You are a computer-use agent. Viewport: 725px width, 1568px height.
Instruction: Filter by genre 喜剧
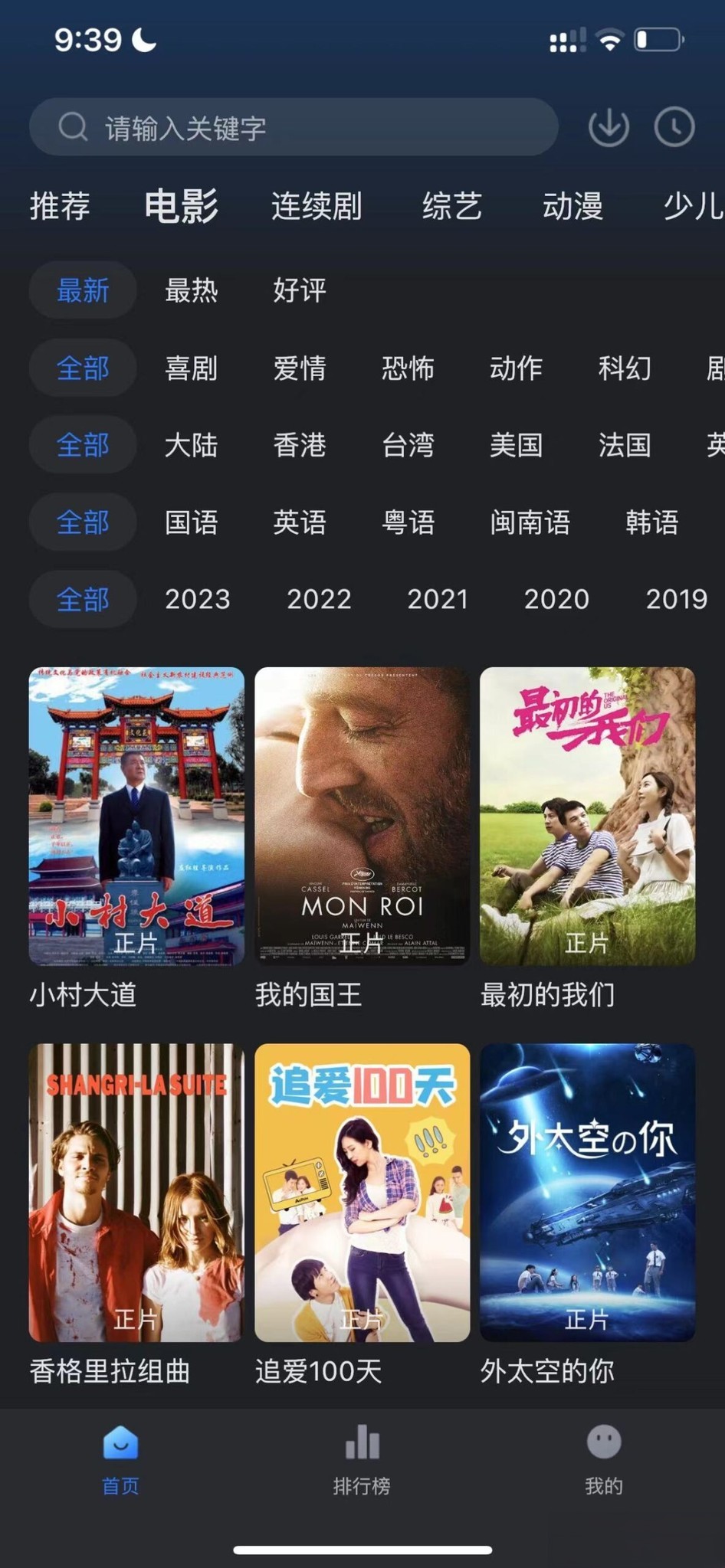point(192,368)
